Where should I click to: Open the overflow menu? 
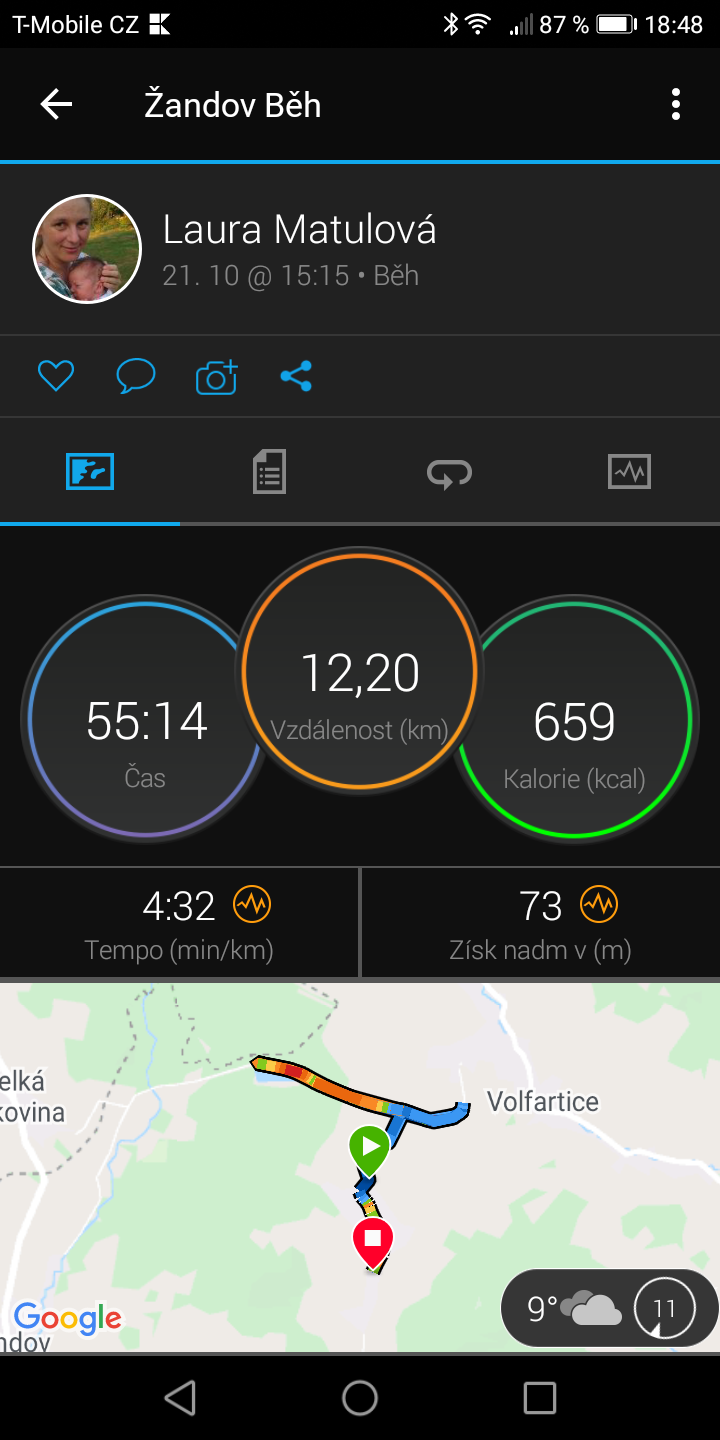tap(676, 104)
